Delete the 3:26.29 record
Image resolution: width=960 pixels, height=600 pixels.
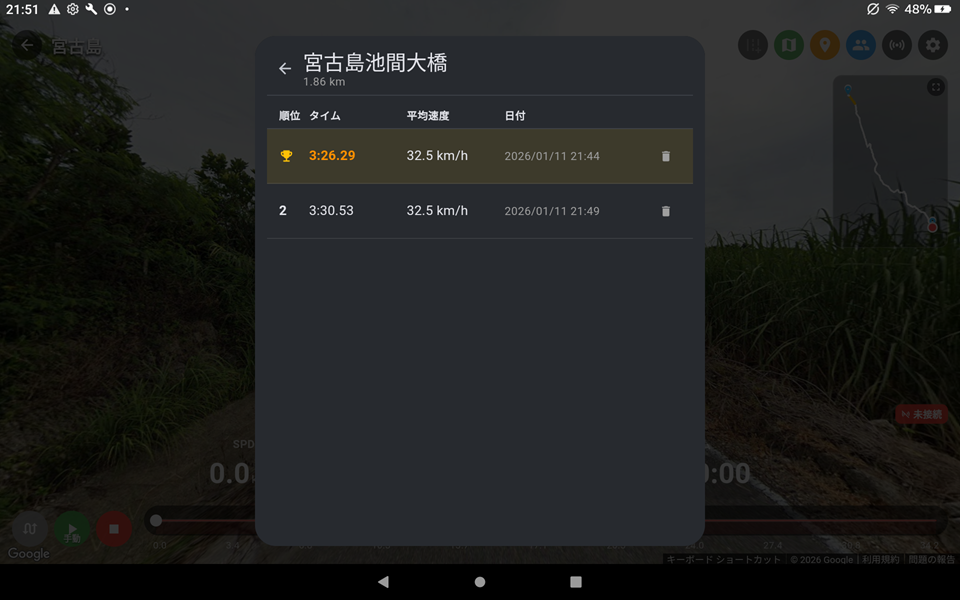[666, 156]
